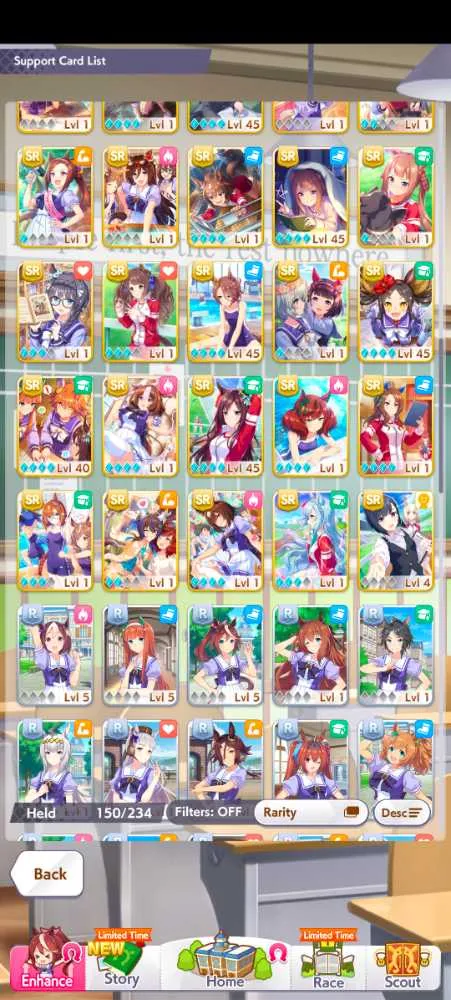Select the SR card with the glasses girl
Image resolution: width=451 pixels, height=1000 pixels.
pos(55,311)
